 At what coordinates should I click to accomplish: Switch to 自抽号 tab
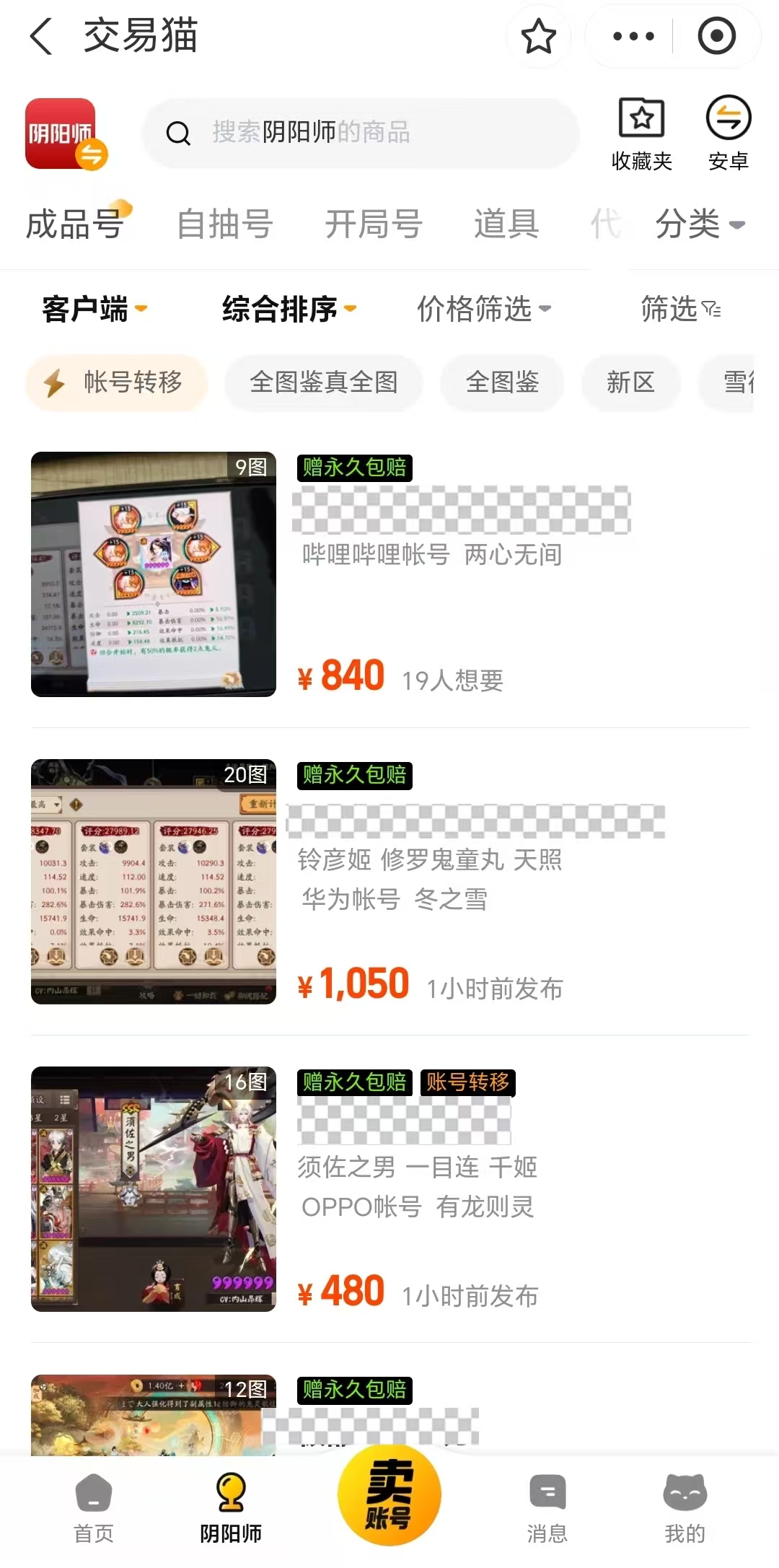click(224, 224)
